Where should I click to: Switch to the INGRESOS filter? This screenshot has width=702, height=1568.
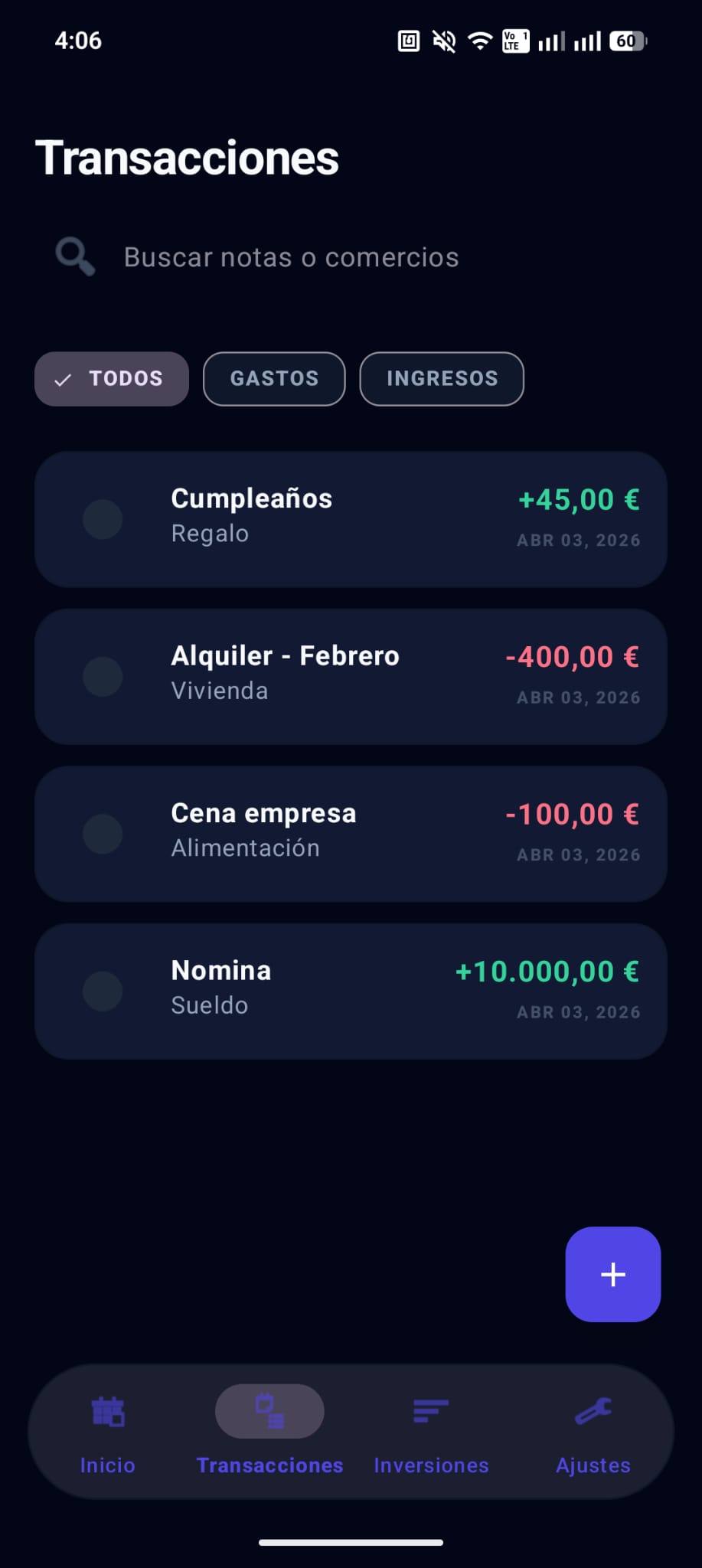pos(442,378)
